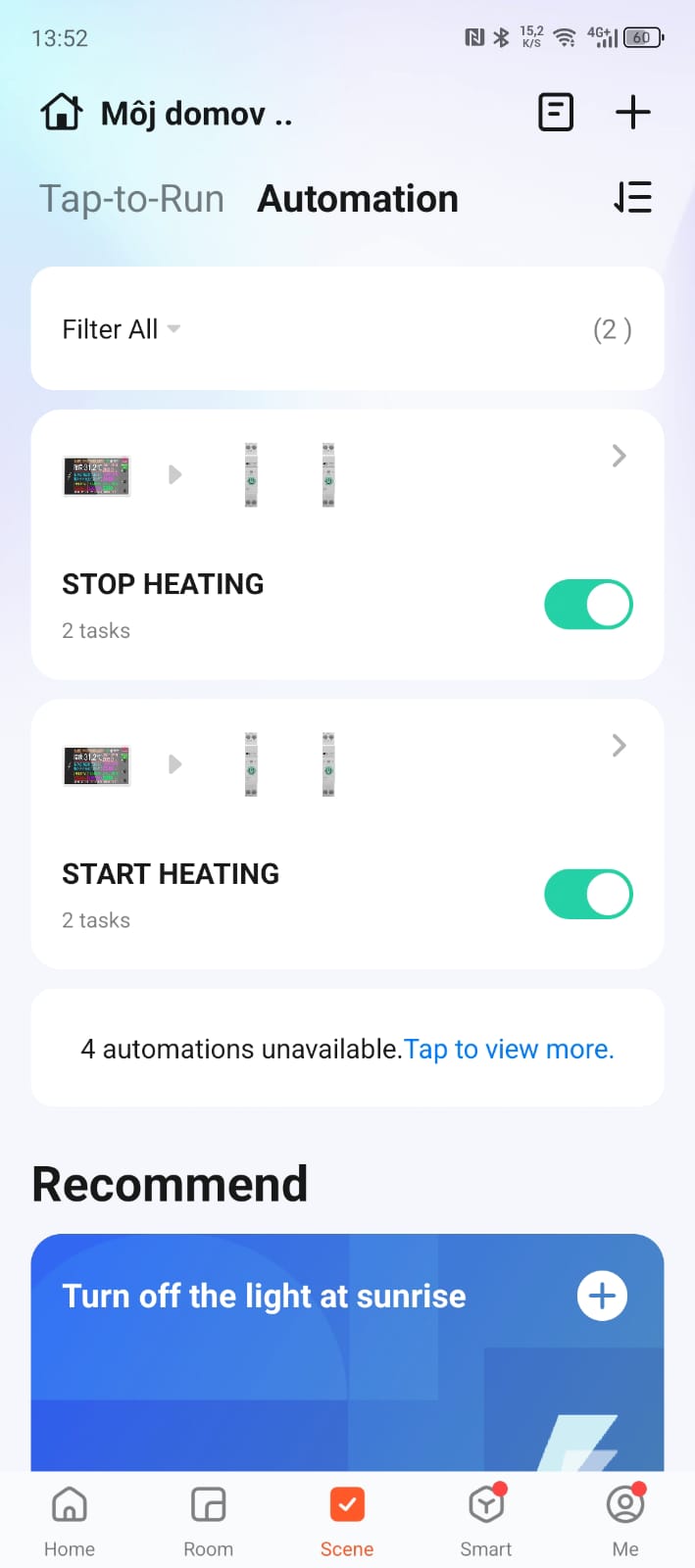
Task: Turn off the START HEATING switch
Action: point(588,894)
